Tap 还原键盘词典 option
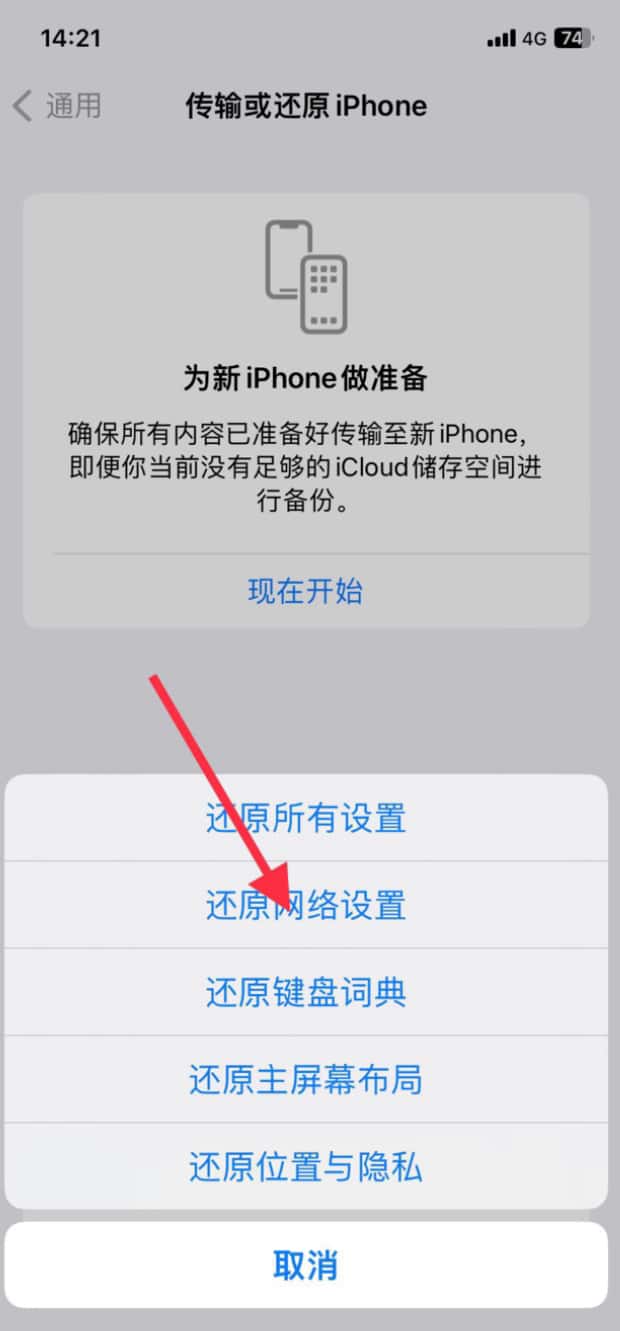620x1331 pixels. point(306,993)
